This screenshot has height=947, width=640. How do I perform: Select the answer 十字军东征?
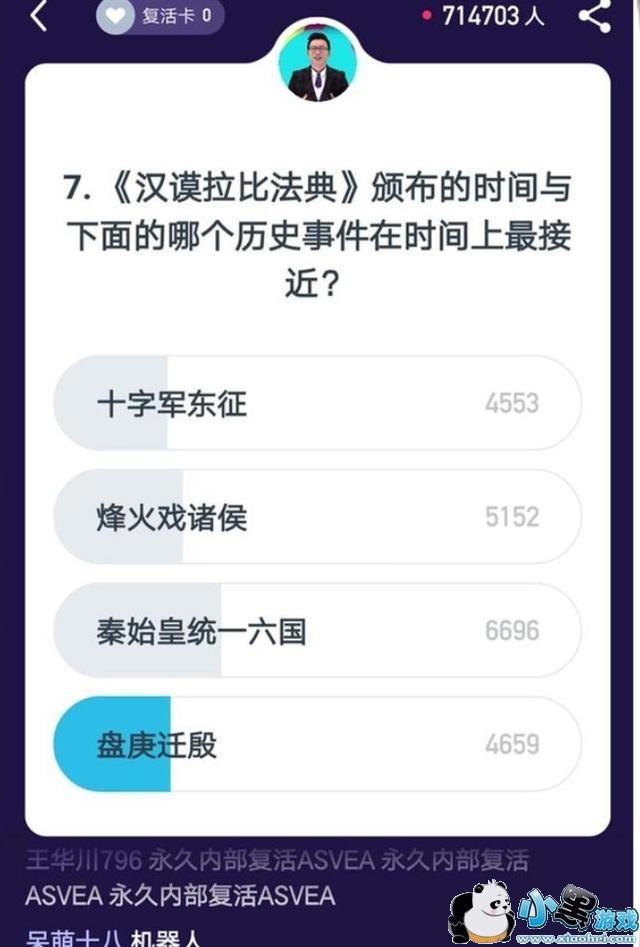(316, 403)
